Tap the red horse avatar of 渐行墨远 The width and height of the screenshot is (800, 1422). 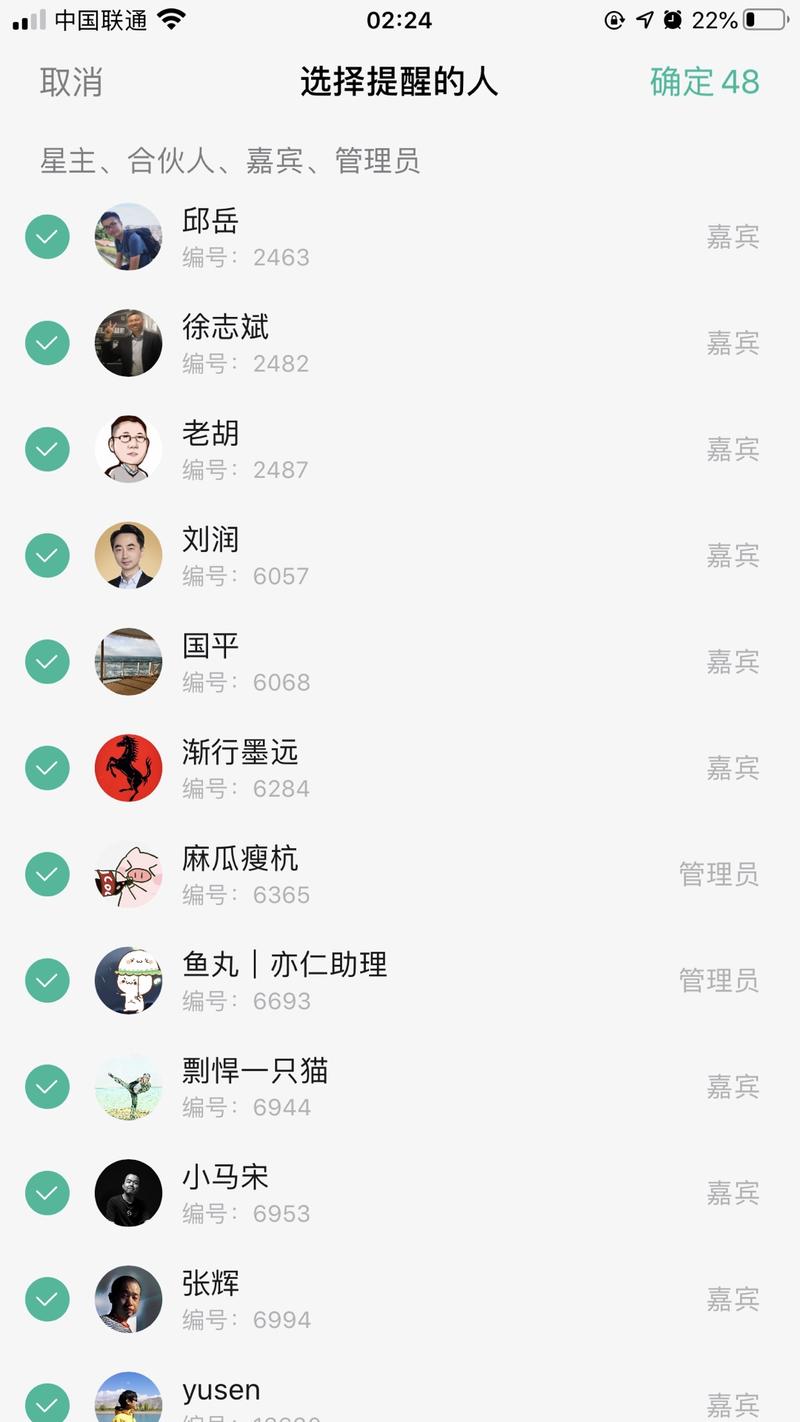coord(128,767)
